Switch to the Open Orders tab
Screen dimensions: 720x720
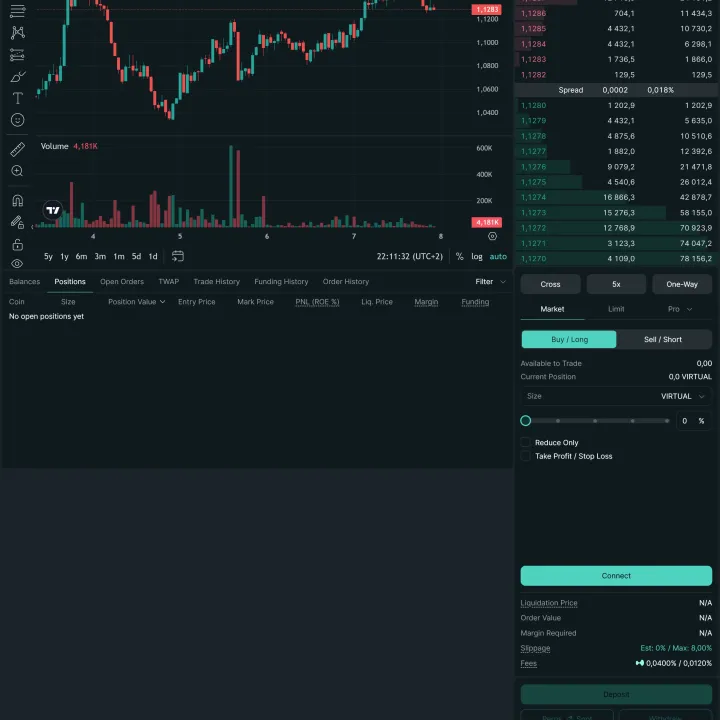(x=122, y=282)
